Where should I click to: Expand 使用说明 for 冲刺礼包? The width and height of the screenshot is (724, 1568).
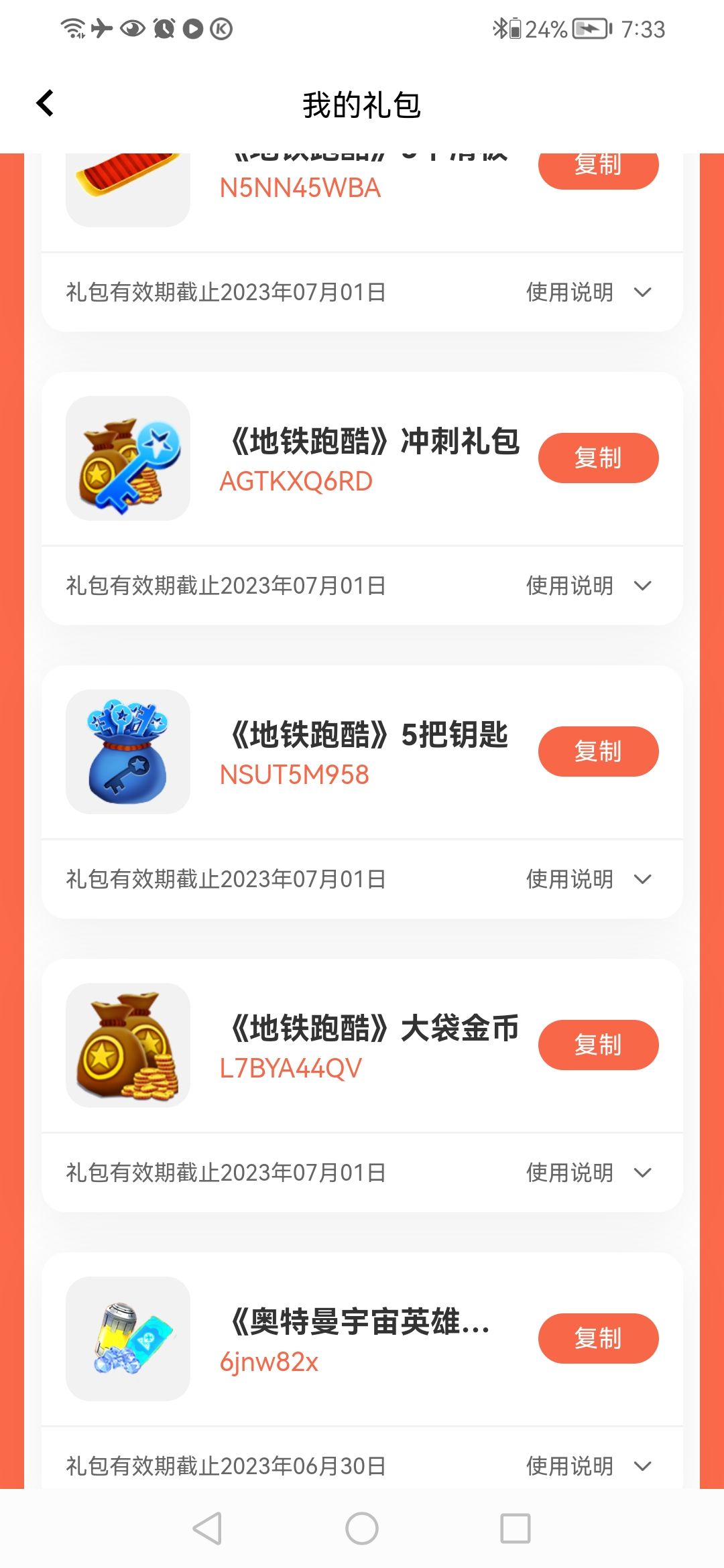(589, 586)
